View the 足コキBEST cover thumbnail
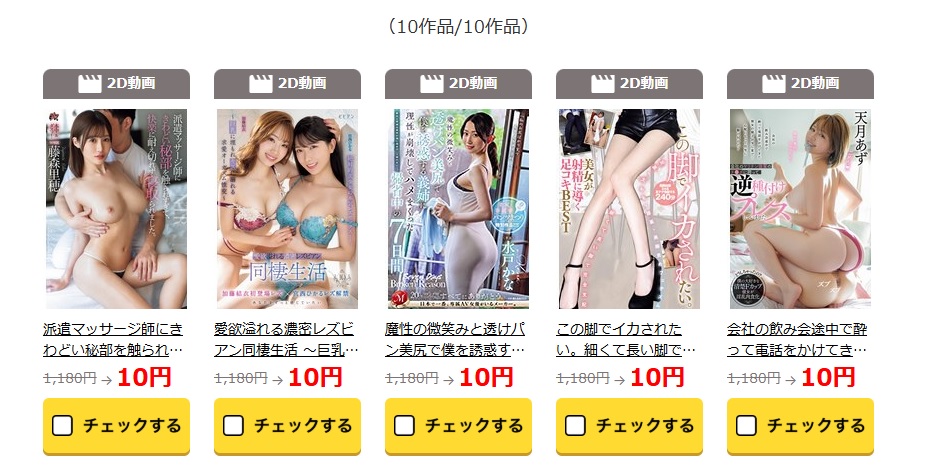This screenshot has height=475, width=931. pos(628,208)
